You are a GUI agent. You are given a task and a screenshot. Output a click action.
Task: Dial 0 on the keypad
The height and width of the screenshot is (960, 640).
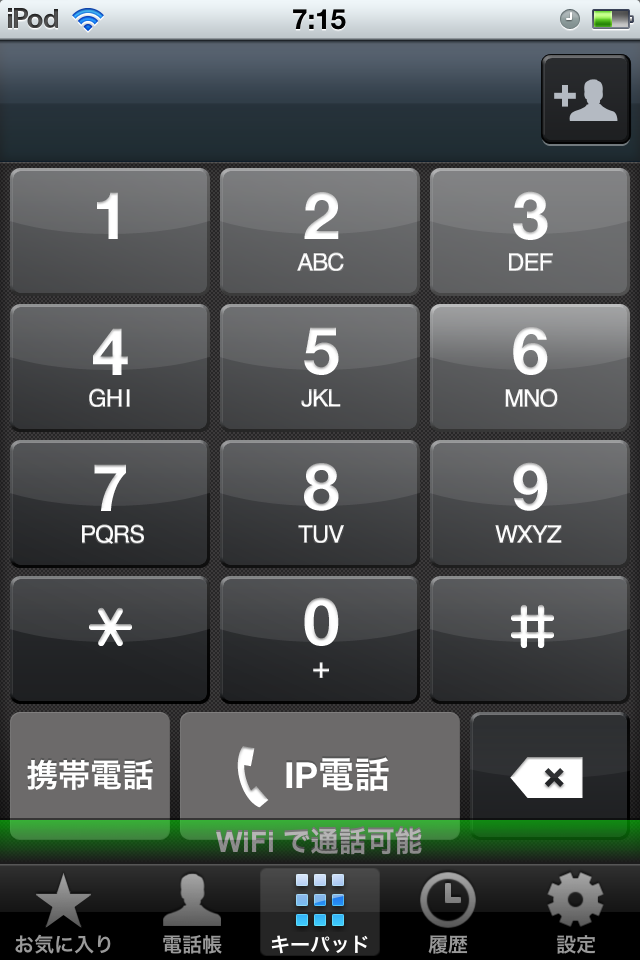tap(320, 639)
